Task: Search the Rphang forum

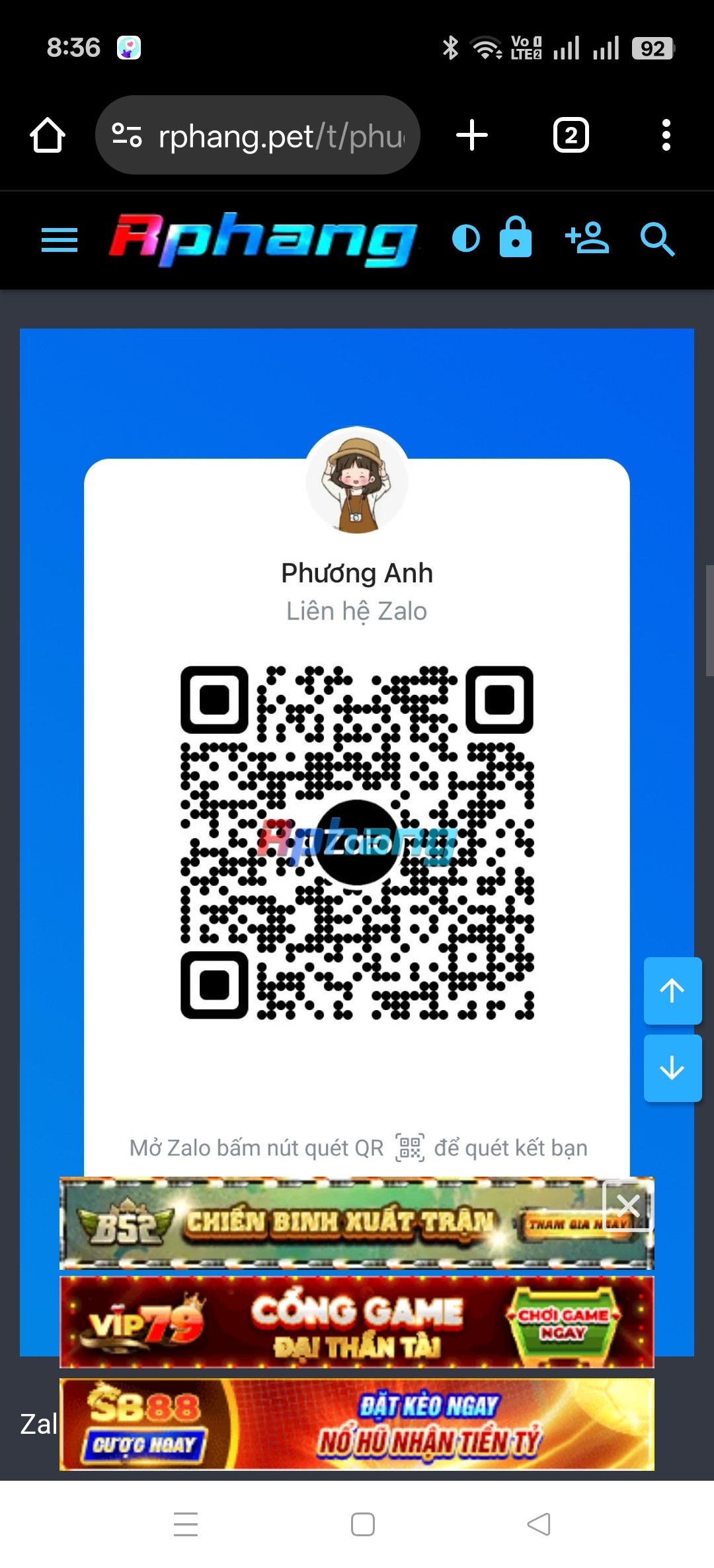Action: point(657,239)
